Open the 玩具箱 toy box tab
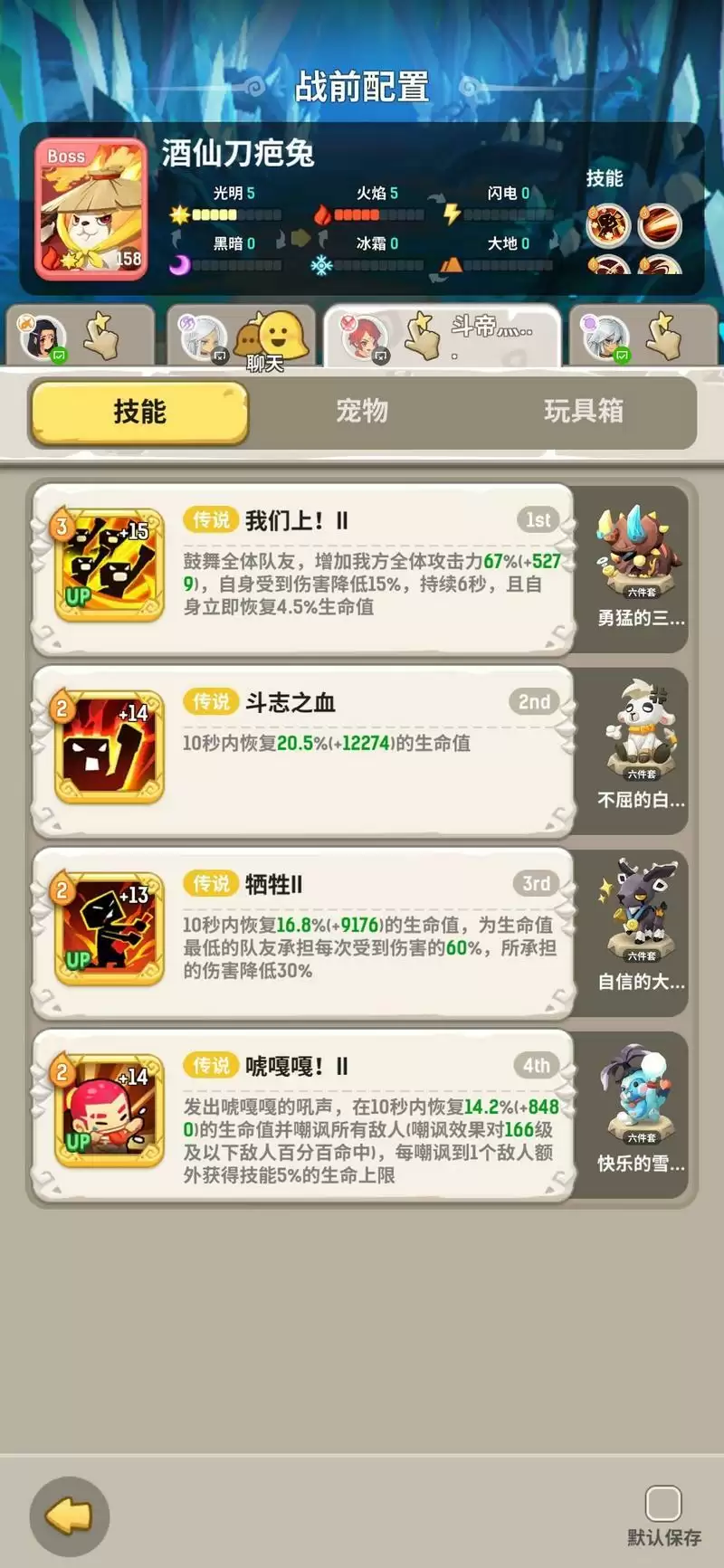This screenshot has width=724, height=1568. coord(585,412)
